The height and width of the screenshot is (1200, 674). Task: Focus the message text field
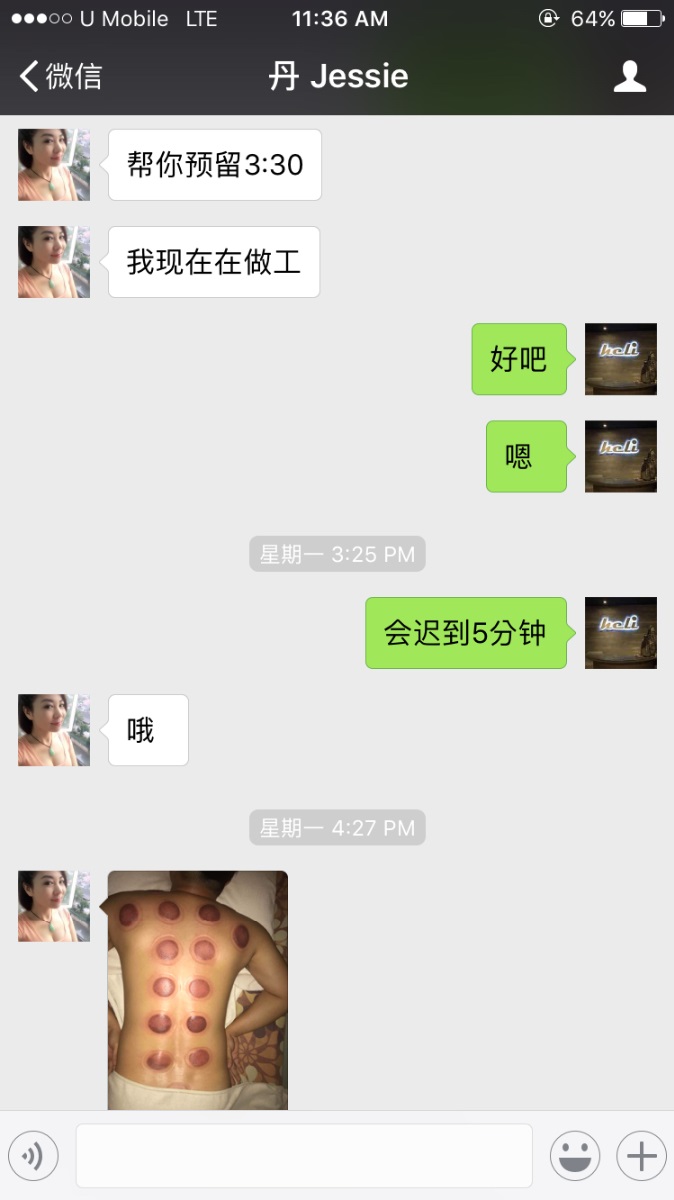point(304,1156)
